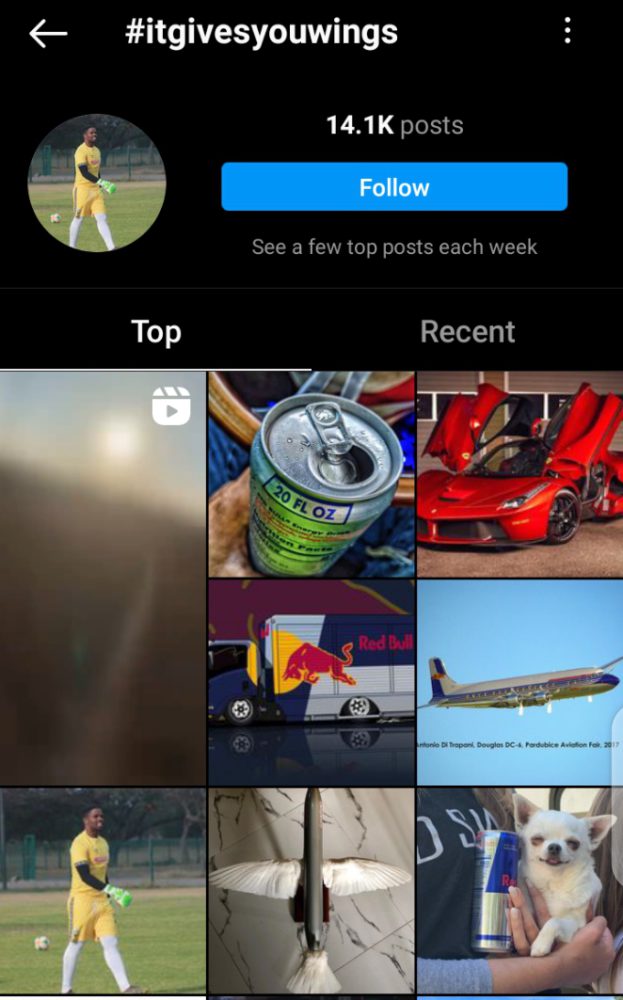Open the 20 FL OZ can post
The height and width of the screenshot is (1000, 623).
click(x=311, y=474)
